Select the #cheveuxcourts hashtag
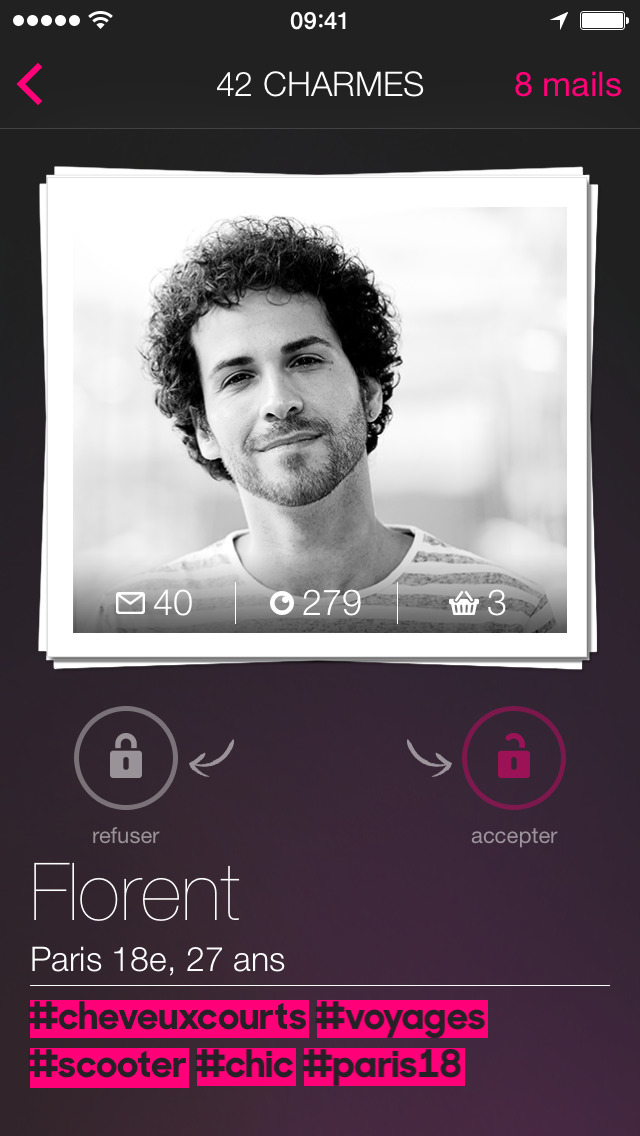Image resolution: width=640 pixels, height=1136 pixels. coord(168,1018)
